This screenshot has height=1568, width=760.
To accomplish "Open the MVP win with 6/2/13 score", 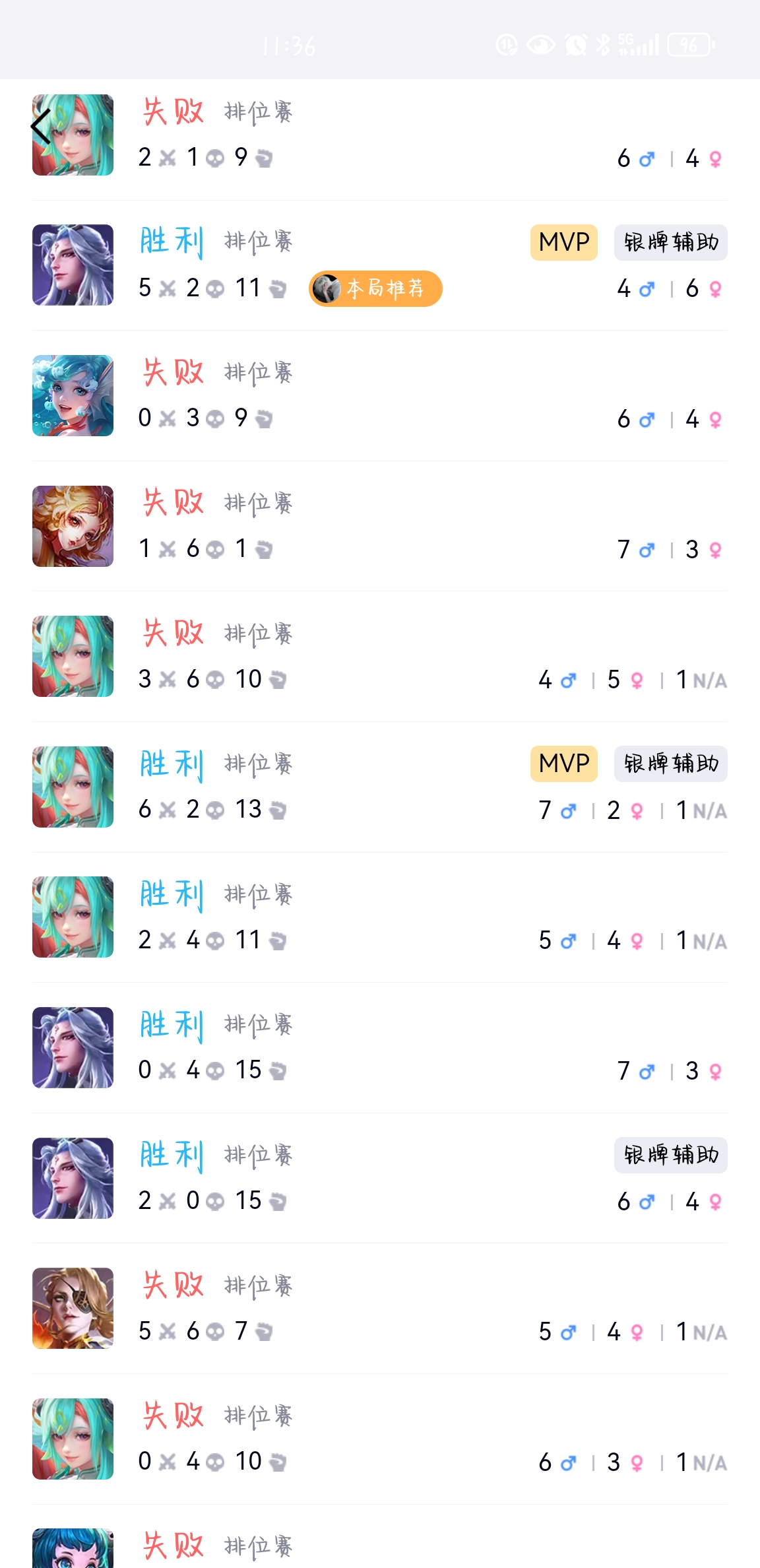I will (396, 787).
